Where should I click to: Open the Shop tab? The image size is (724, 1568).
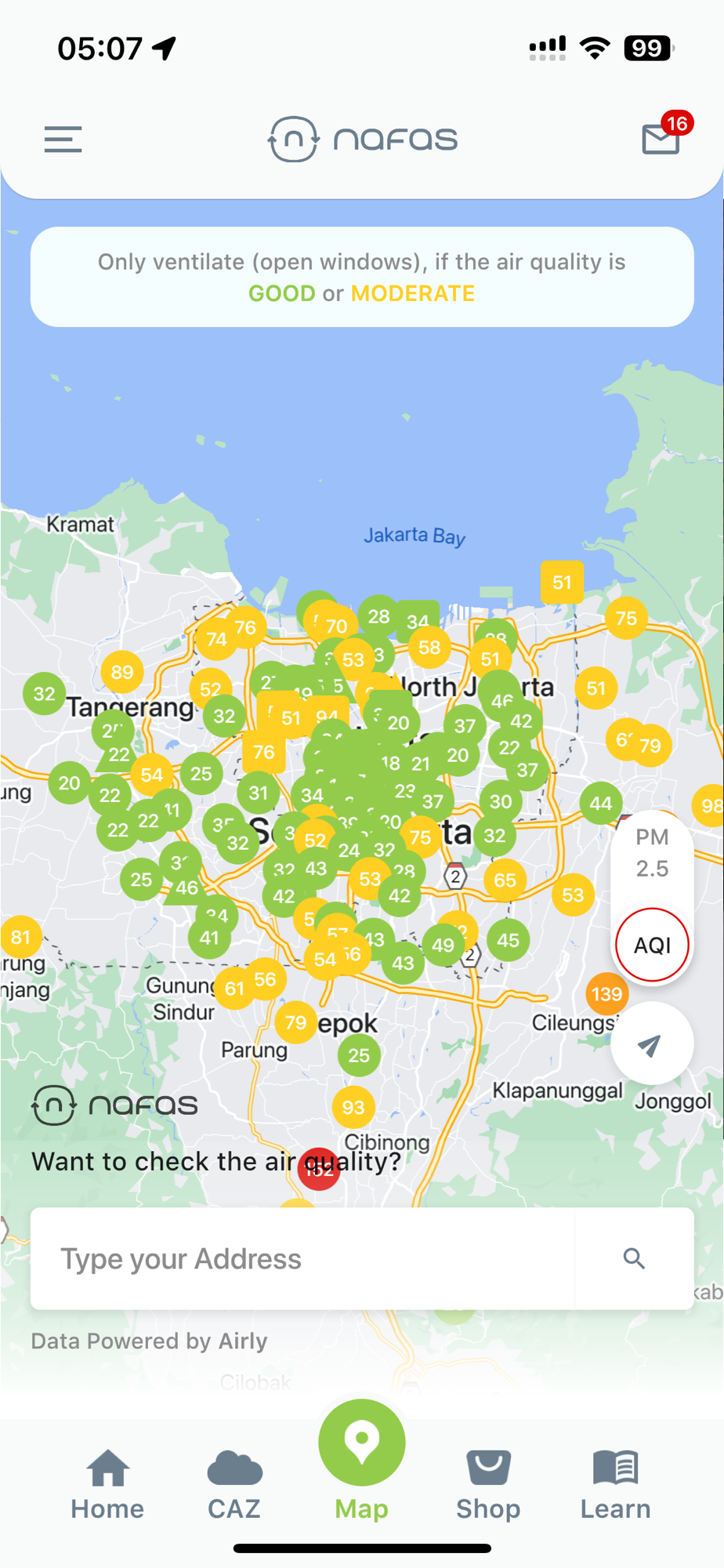[x=488, y=1484]
